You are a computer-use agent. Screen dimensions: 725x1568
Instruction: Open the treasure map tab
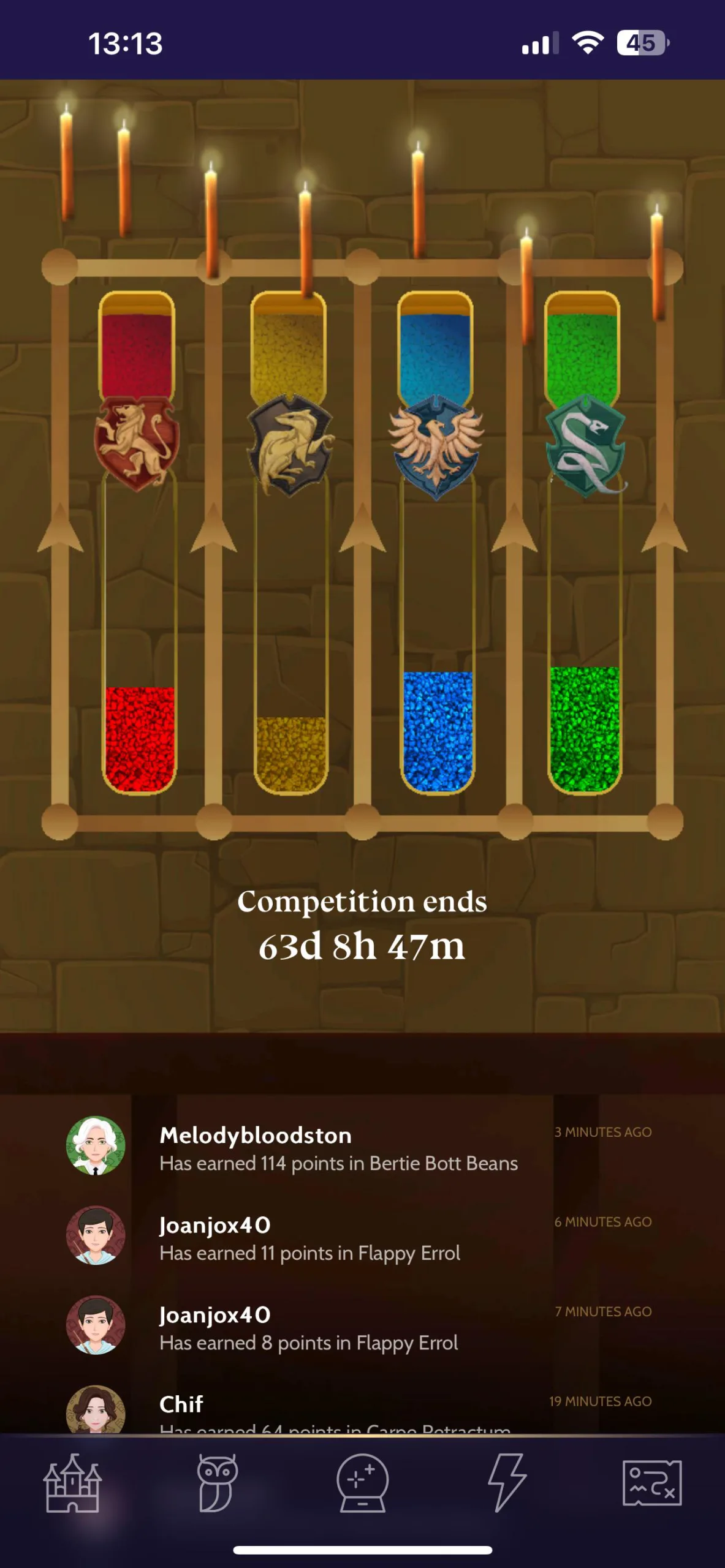[652, 1483]
